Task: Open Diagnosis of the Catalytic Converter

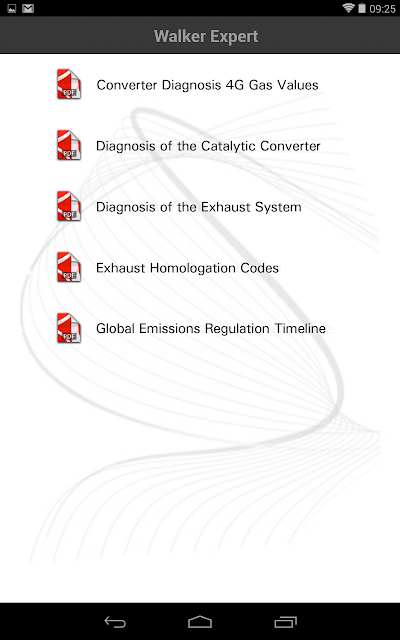Action: pyautogui.click(x=200, y=146)
